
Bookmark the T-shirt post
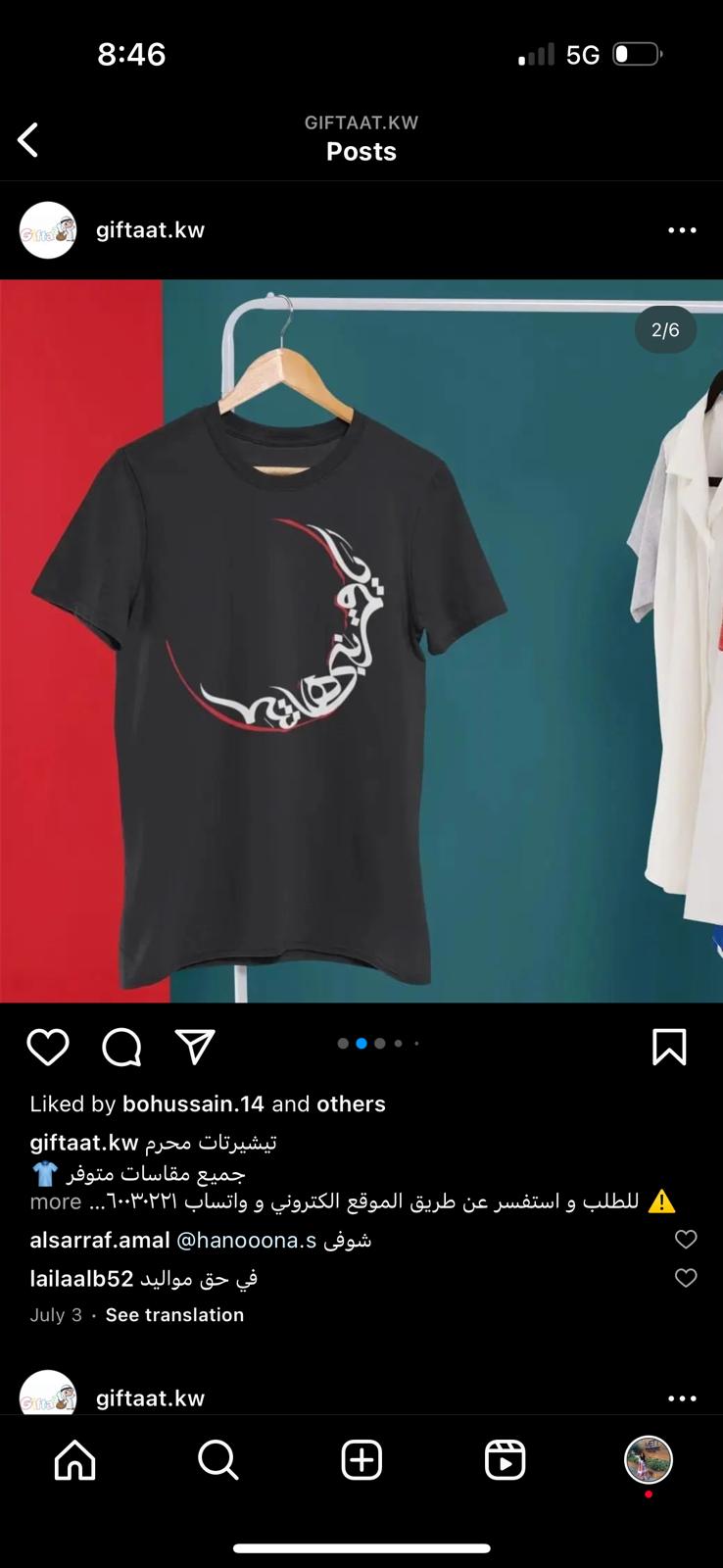coord(669,1047)
